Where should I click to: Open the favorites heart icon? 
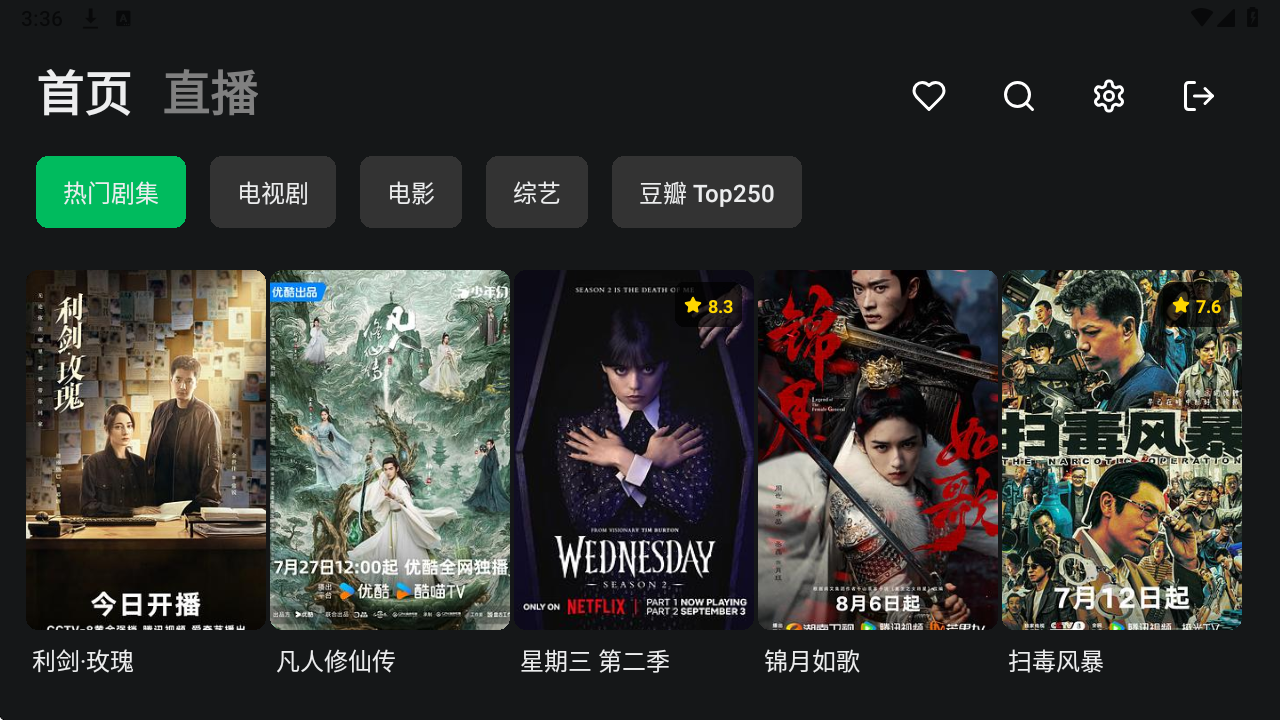coord(928,96)
